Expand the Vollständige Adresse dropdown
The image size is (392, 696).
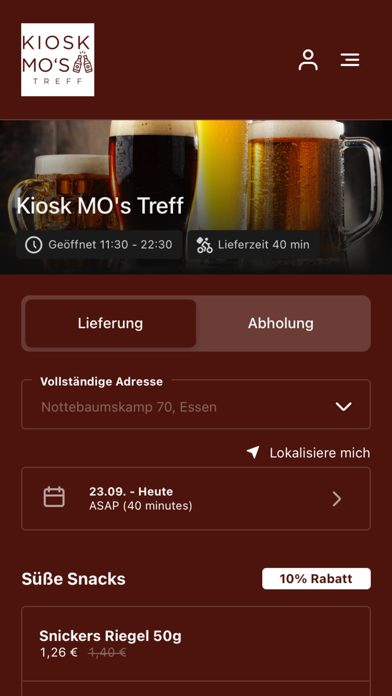196,404
